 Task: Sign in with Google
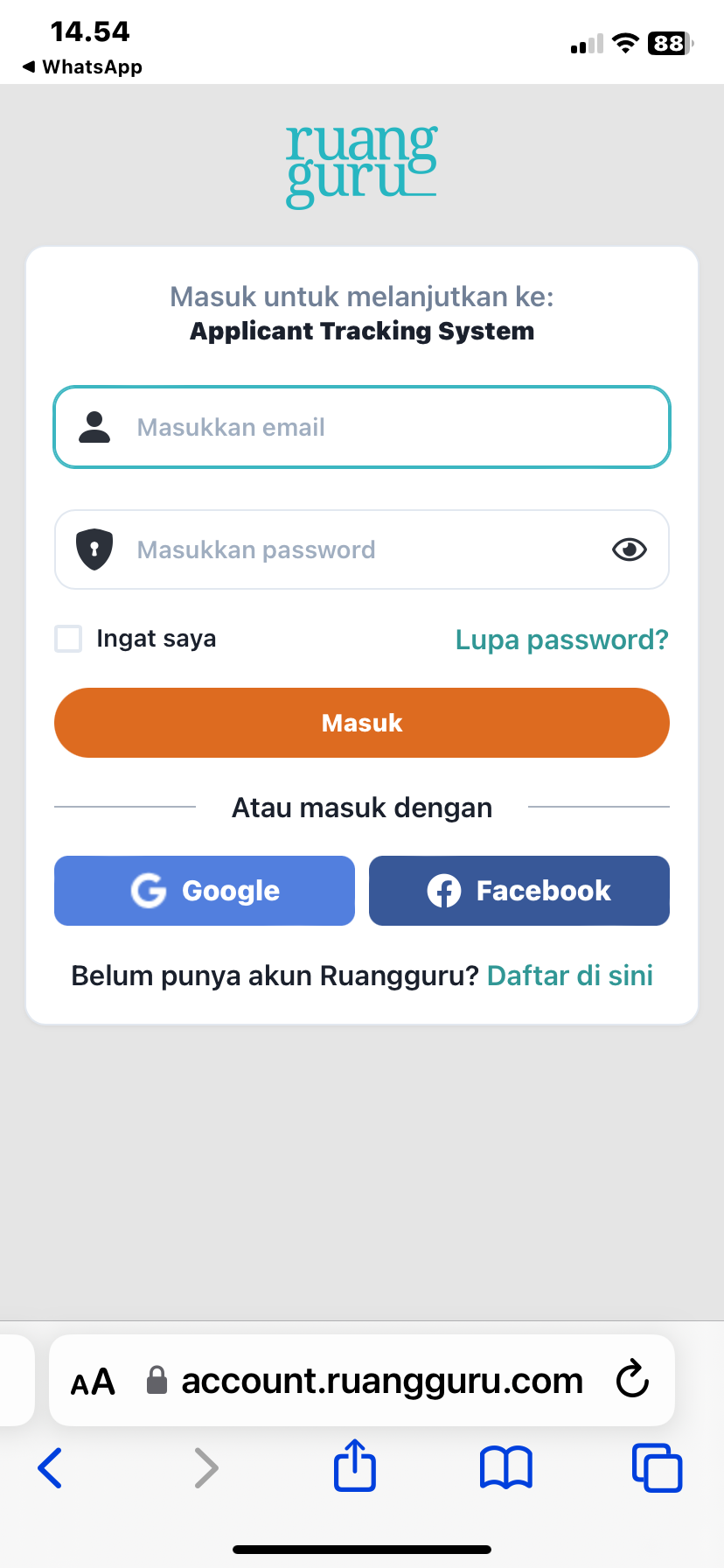pyautogui.click(x=205, y=891)
